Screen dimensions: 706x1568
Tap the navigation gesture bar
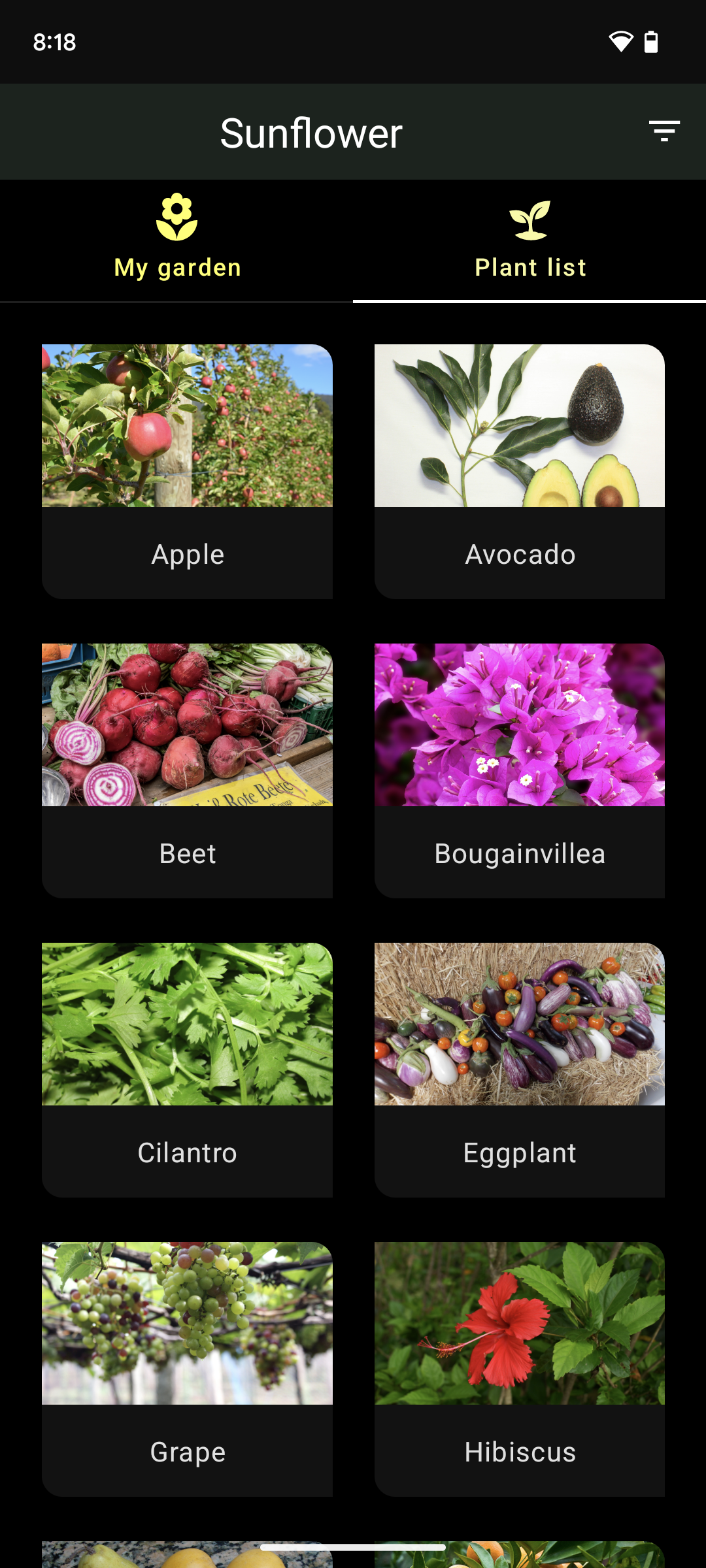pyautogui.click(x=353, y=1547)
